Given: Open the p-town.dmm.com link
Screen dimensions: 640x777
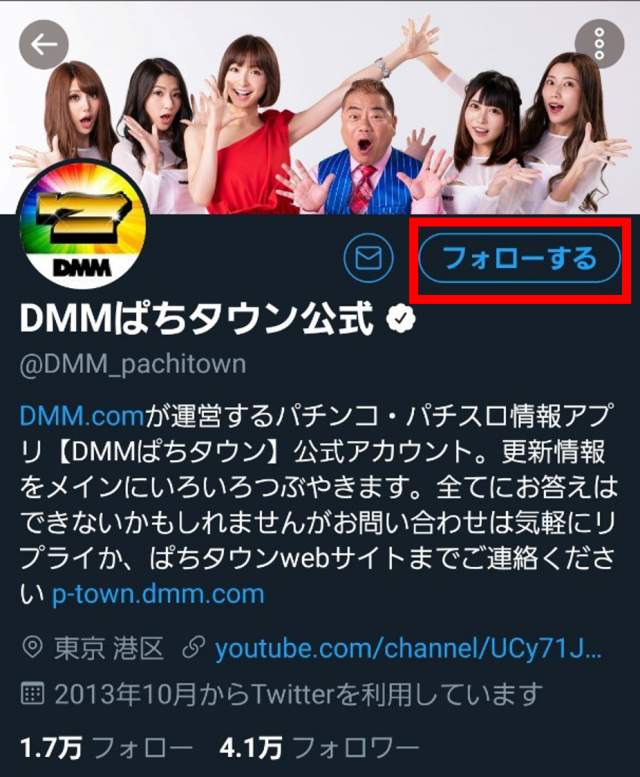Looking at the screenshot, I should [x=158, y=594].
